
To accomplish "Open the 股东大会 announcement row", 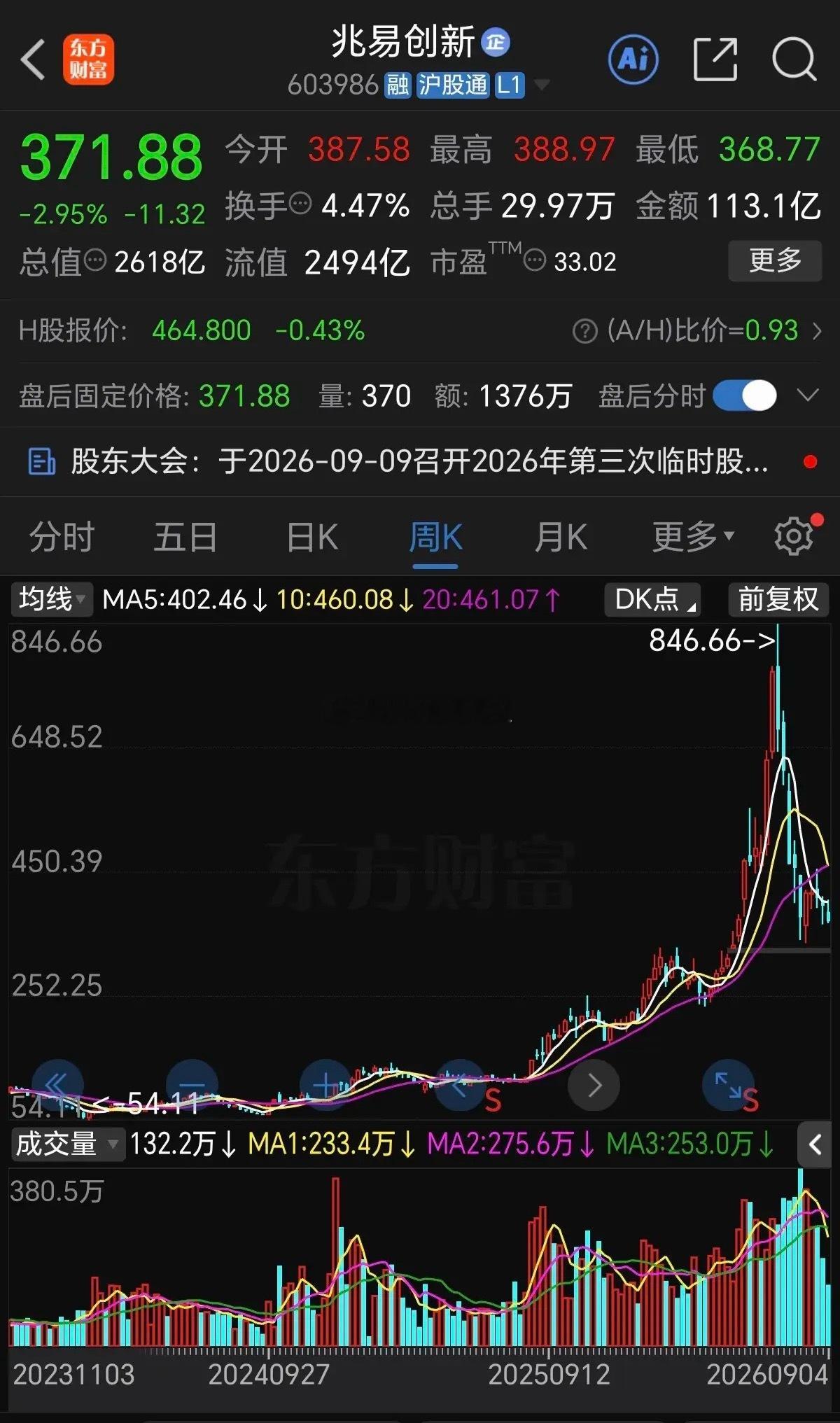I will tap(420, 462).
